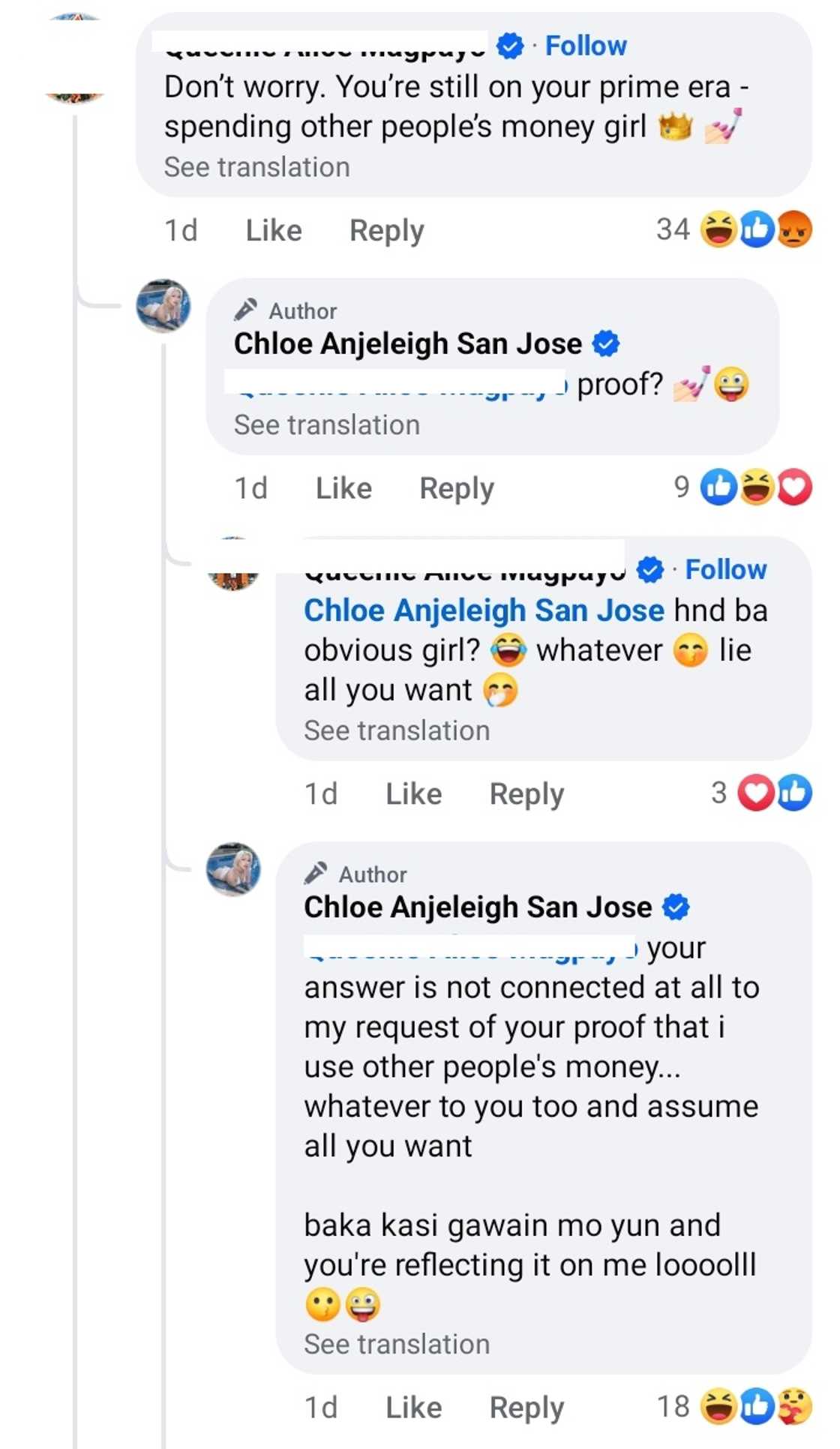Like the 'hnd ba obvious girl' reply
The width and height of the screenshot is (840, 1449).
pos(413,793)
